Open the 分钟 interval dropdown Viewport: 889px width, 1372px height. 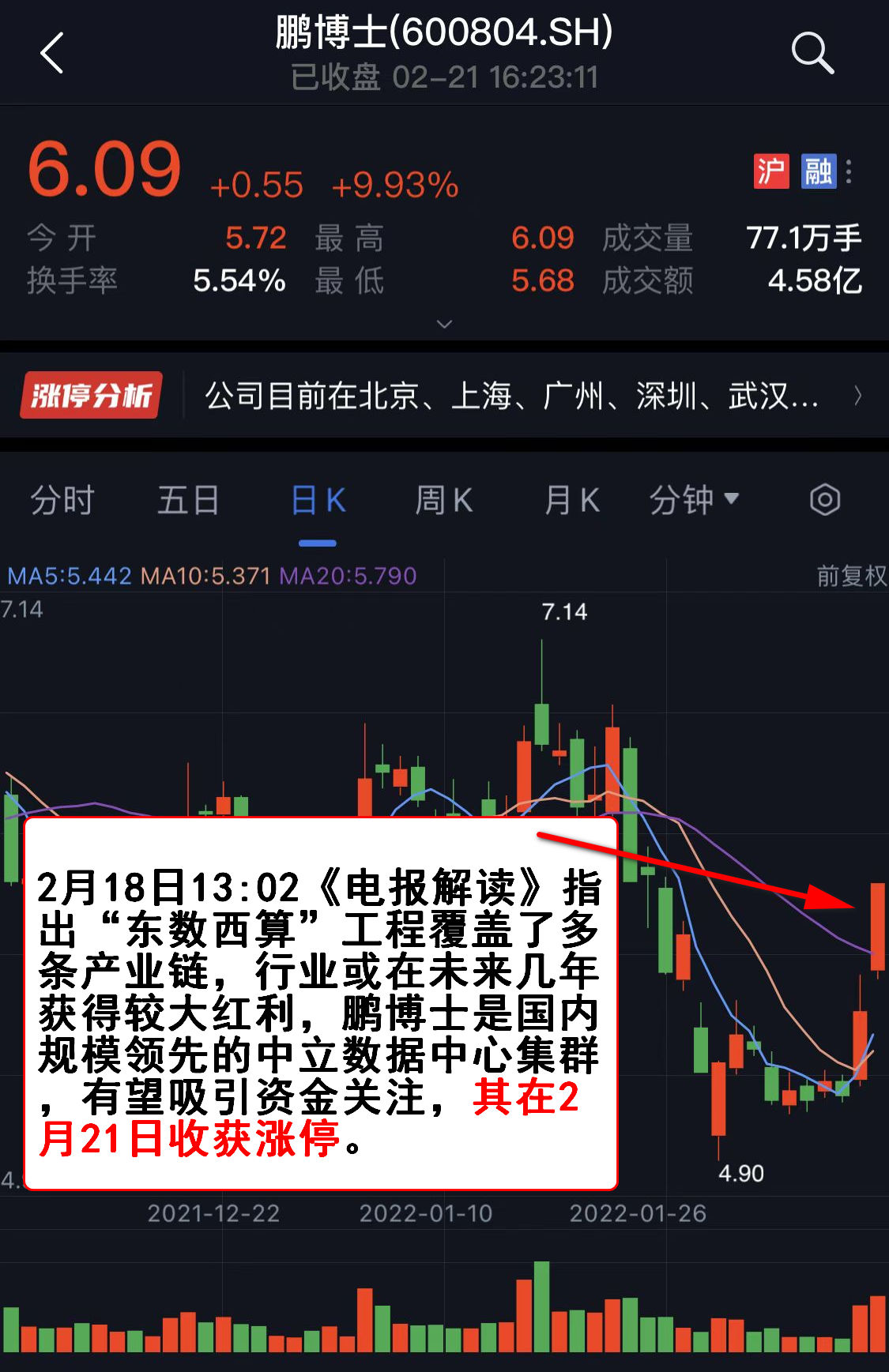[x=694, y=500]
